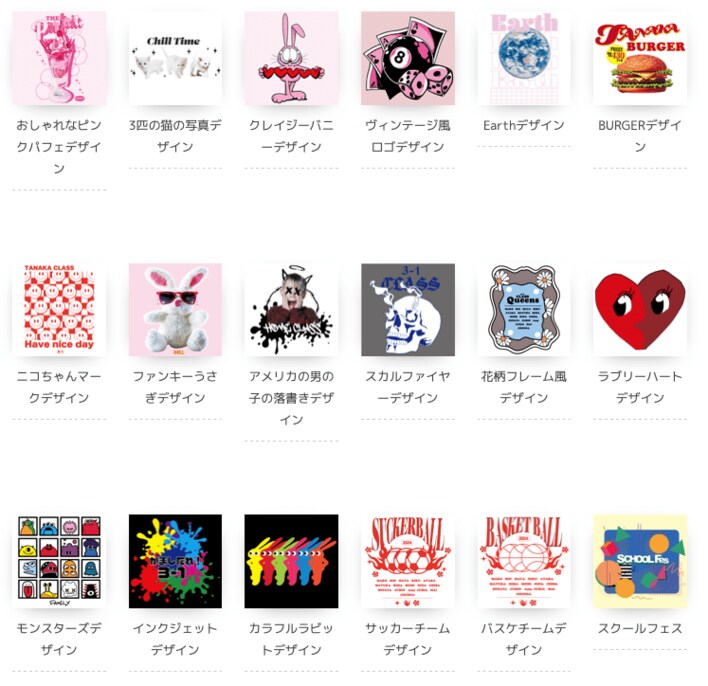Image resolution: width=708 pixels, height=686 pixels.
Task: Open the ニコちゃんマークデザイン tile
Action: pyautogui.click(x=59, y=309)
